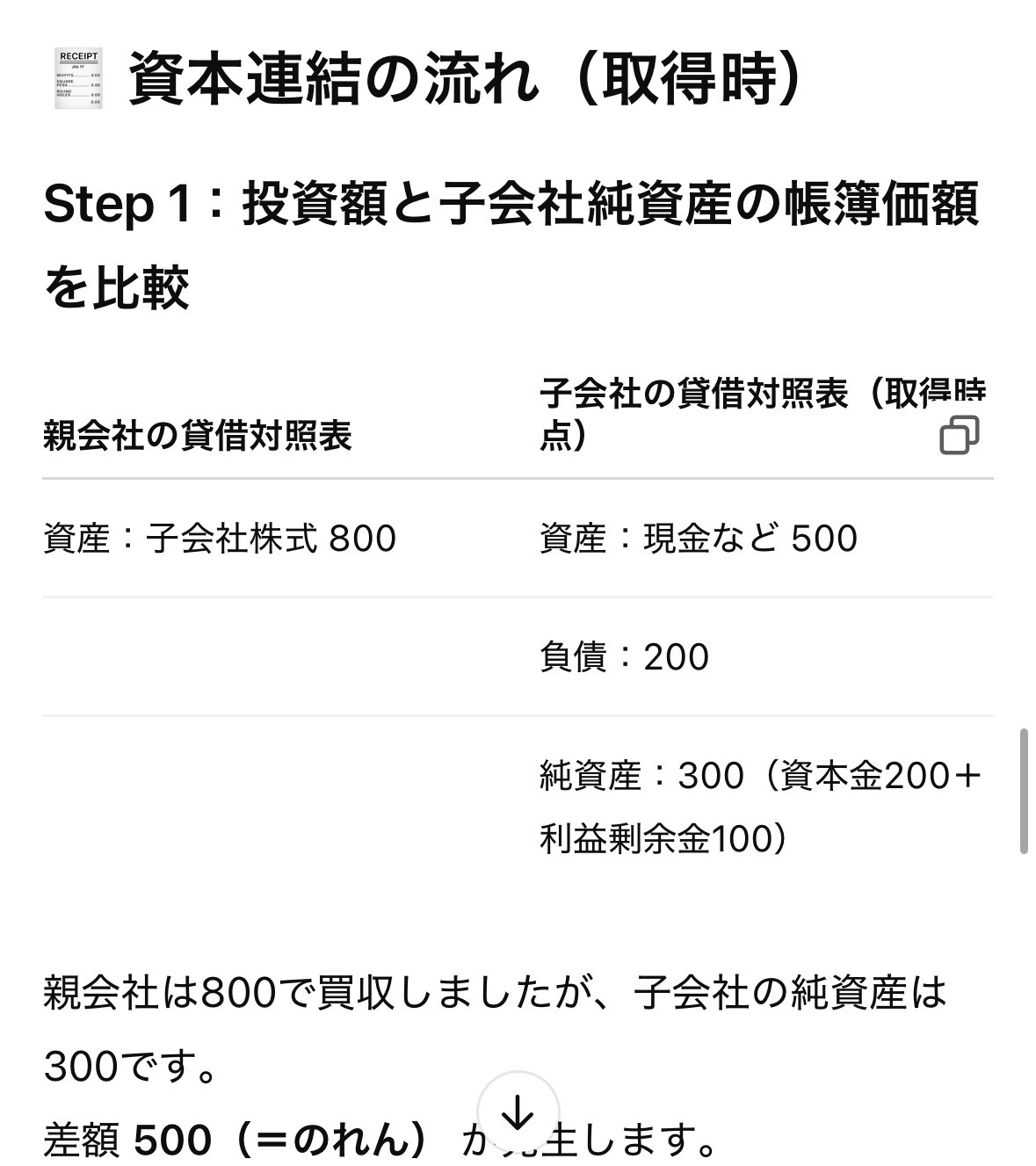The width and height of the screenshot is (1036, 1166).
Task: Copy the balance sheet comparison table
Action: (959, 435)
